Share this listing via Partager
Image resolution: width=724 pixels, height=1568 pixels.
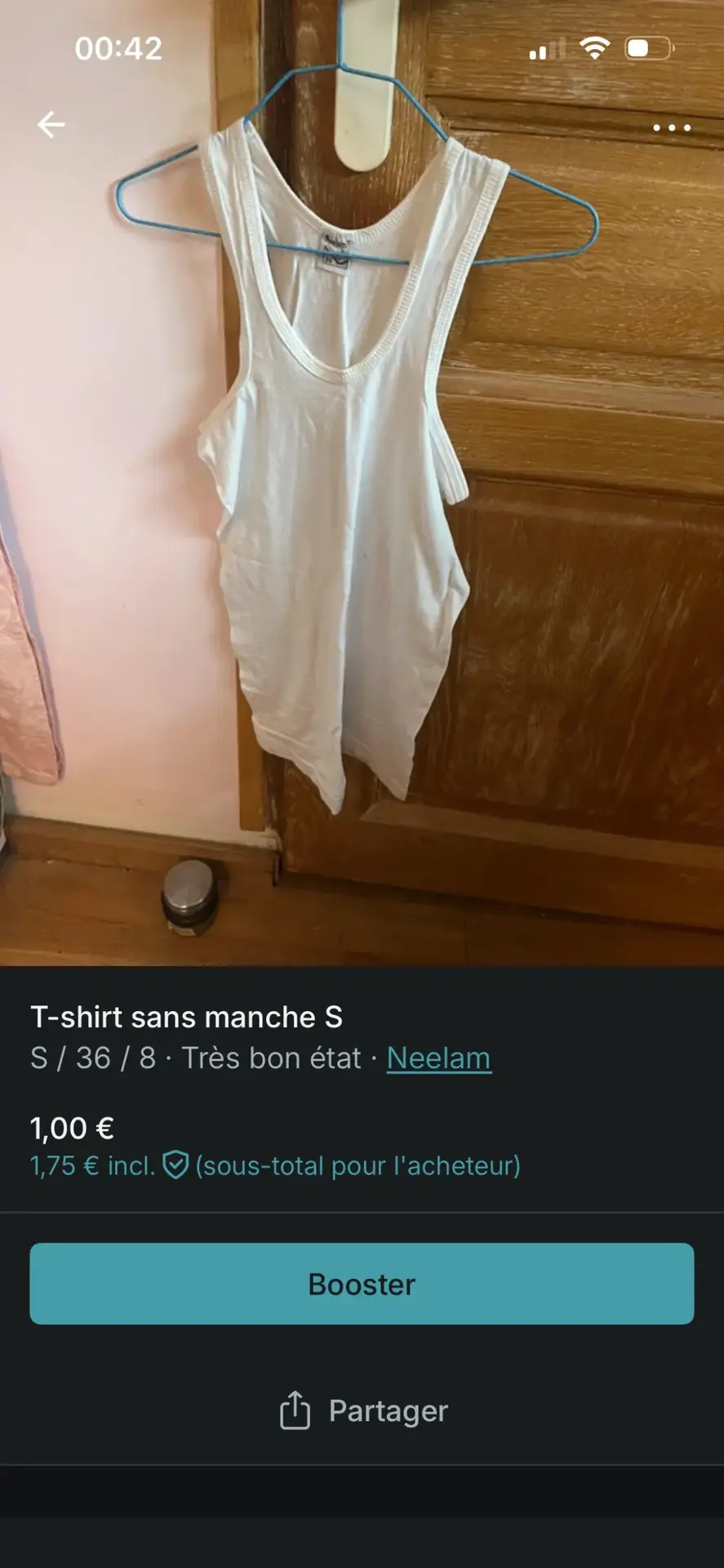(363, 1410)
